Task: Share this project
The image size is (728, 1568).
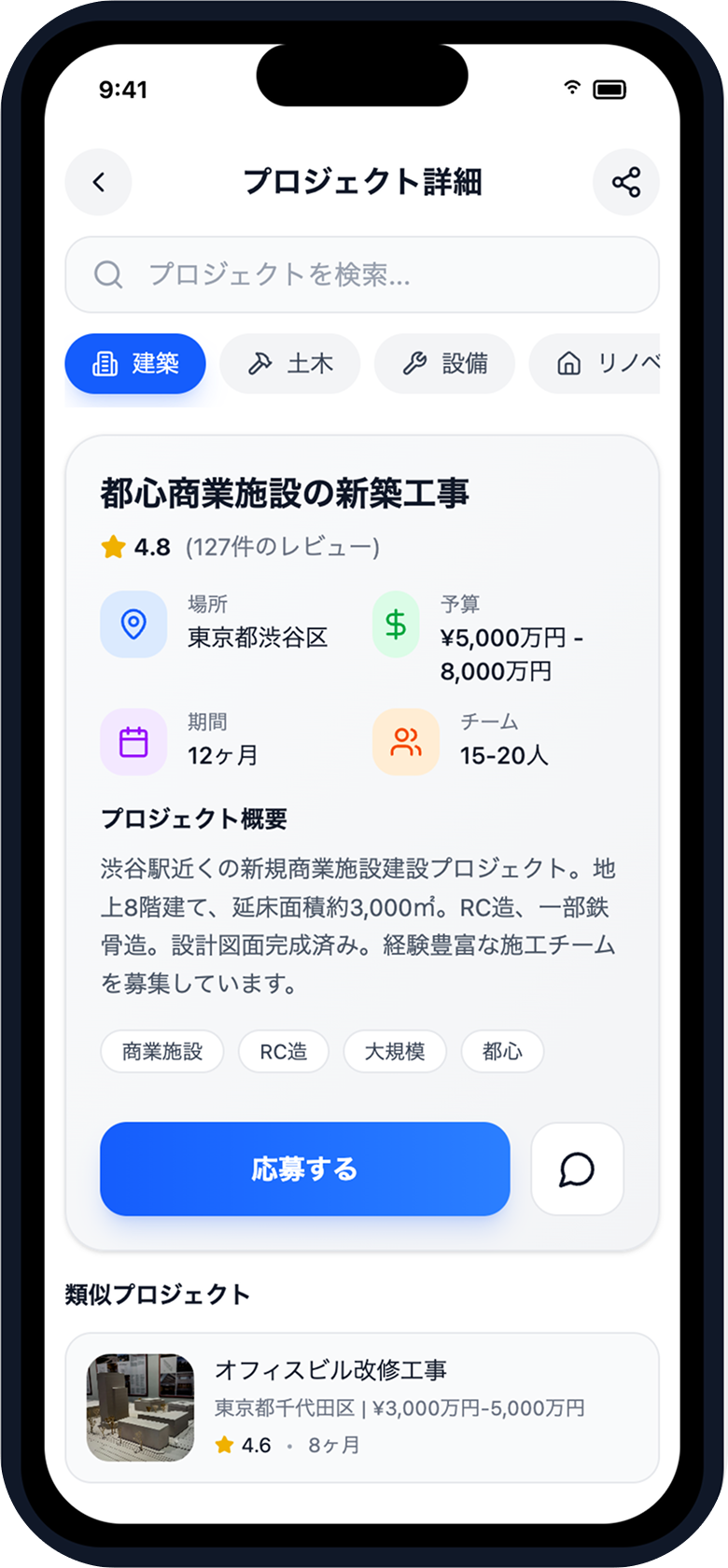Action: pyautogui.click(x=625, y=182)
